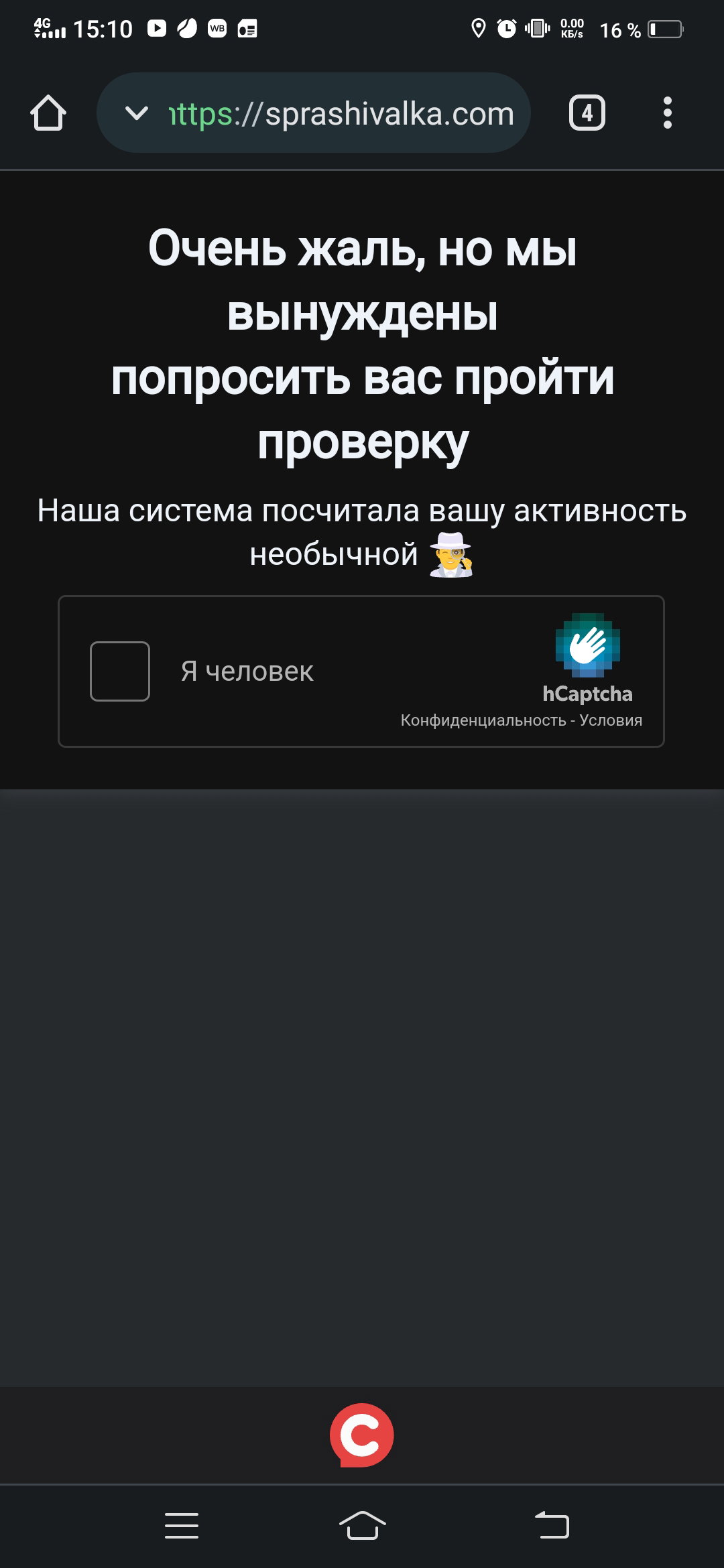The height and width of the screenshot is (1568, 724).
Task: Open the tab switcher showing 4 tabs
Action: [587, 113]
